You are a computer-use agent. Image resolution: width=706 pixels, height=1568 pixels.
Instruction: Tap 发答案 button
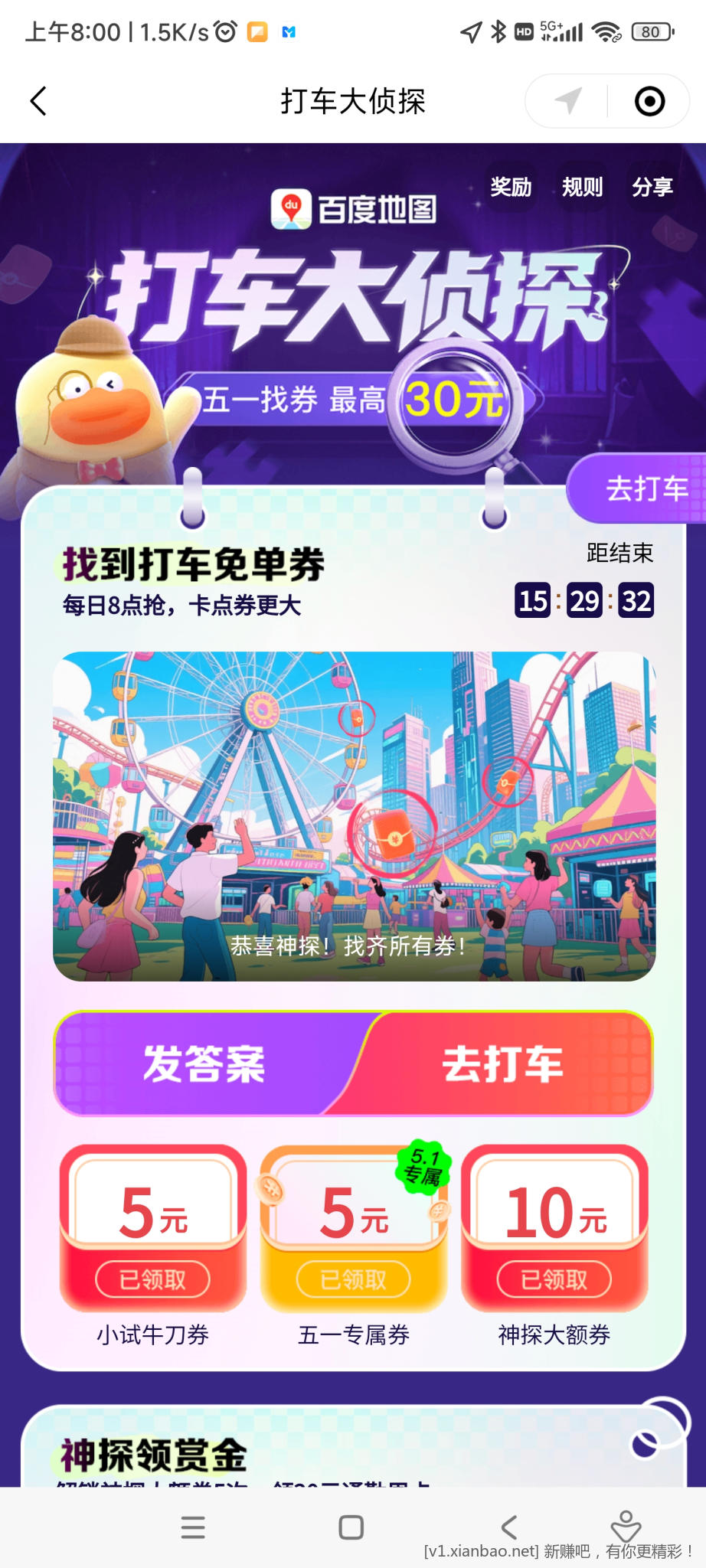(x=204, y=1064)
